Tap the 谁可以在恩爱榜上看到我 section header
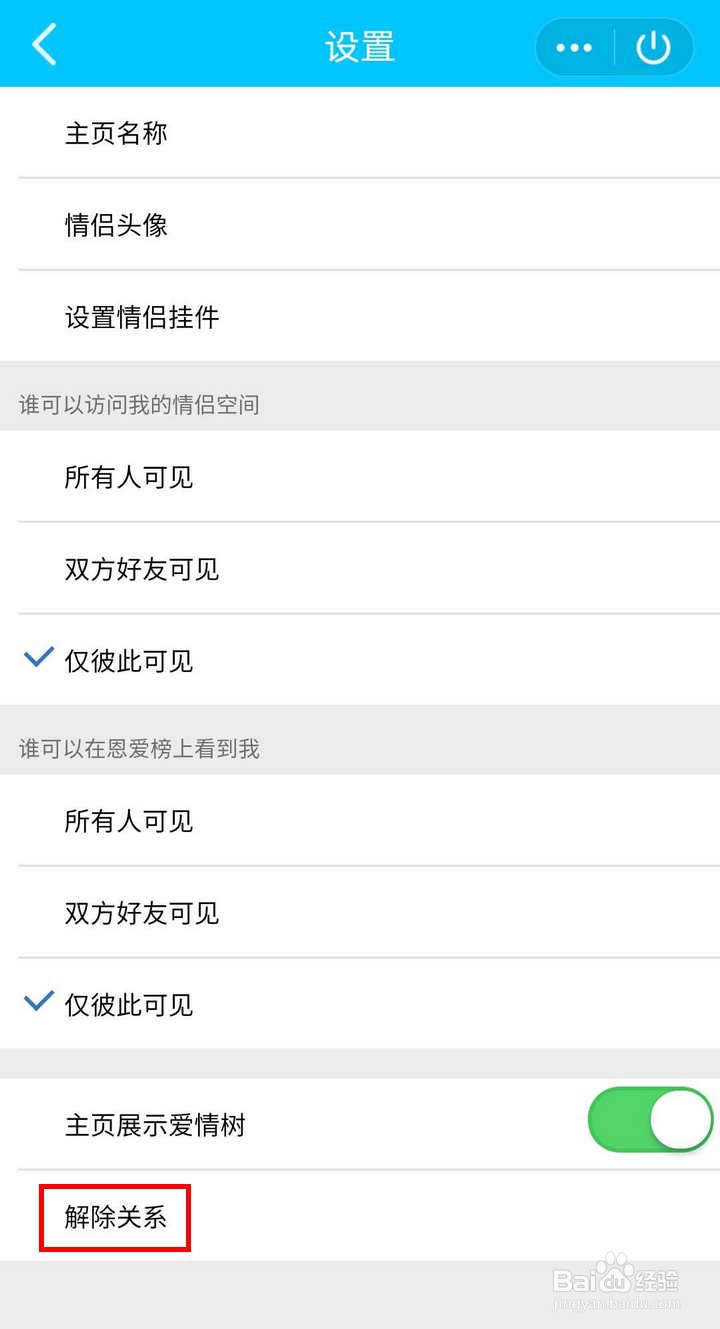Viewport: 720px width, 1329px height. coord(140,749)
